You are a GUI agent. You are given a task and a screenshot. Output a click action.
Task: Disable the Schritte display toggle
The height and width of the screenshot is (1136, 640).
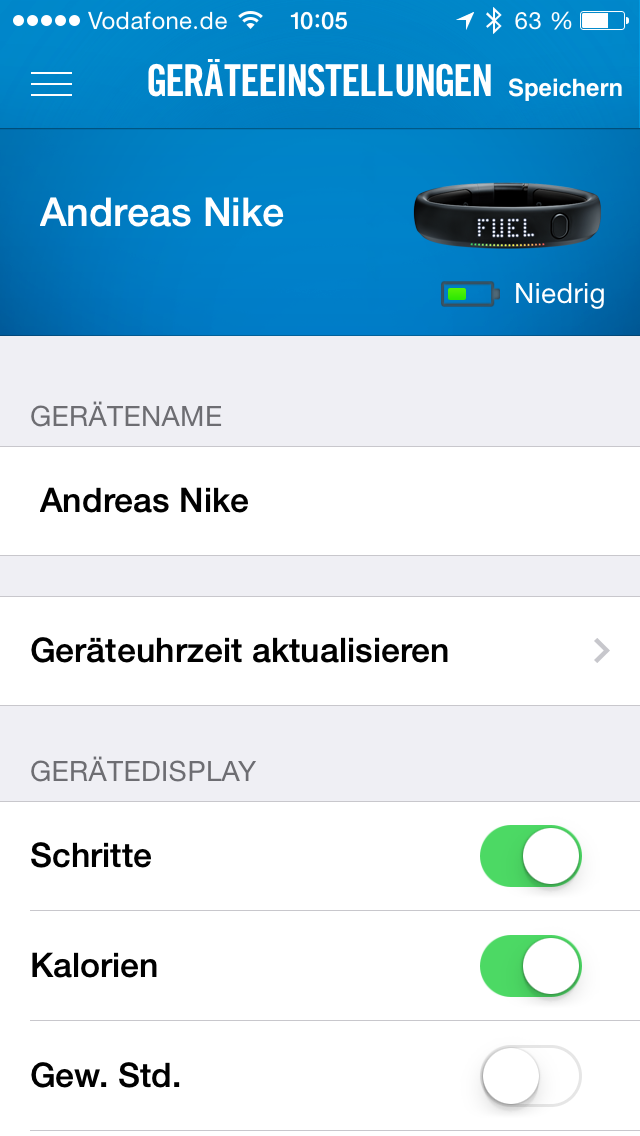(x=530, y=856)
